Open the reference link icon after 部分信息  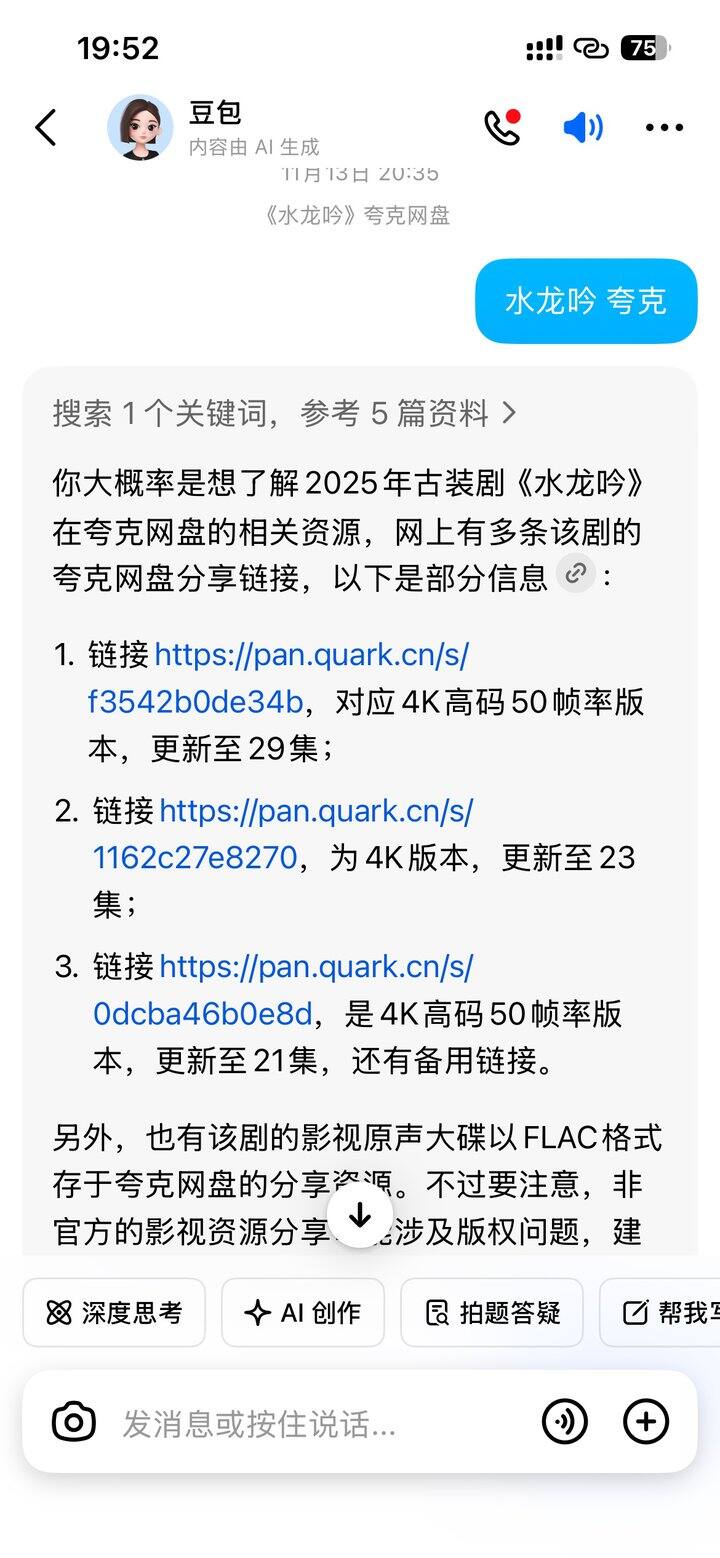click(576, 574)
